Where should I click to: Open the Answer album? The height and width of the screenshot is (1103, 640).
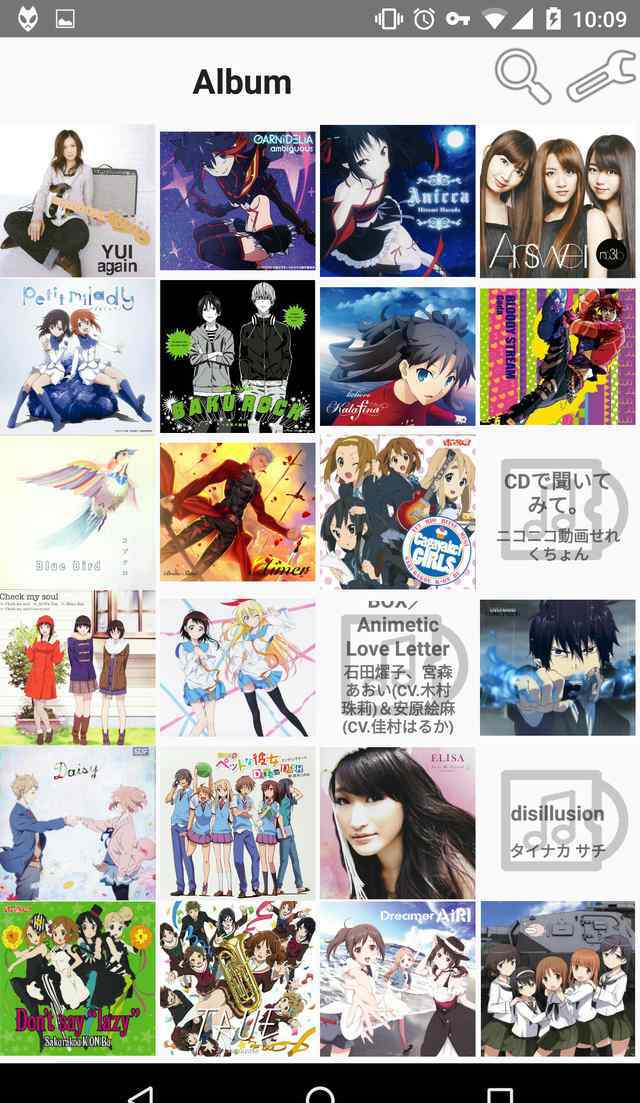coord(557,201)
